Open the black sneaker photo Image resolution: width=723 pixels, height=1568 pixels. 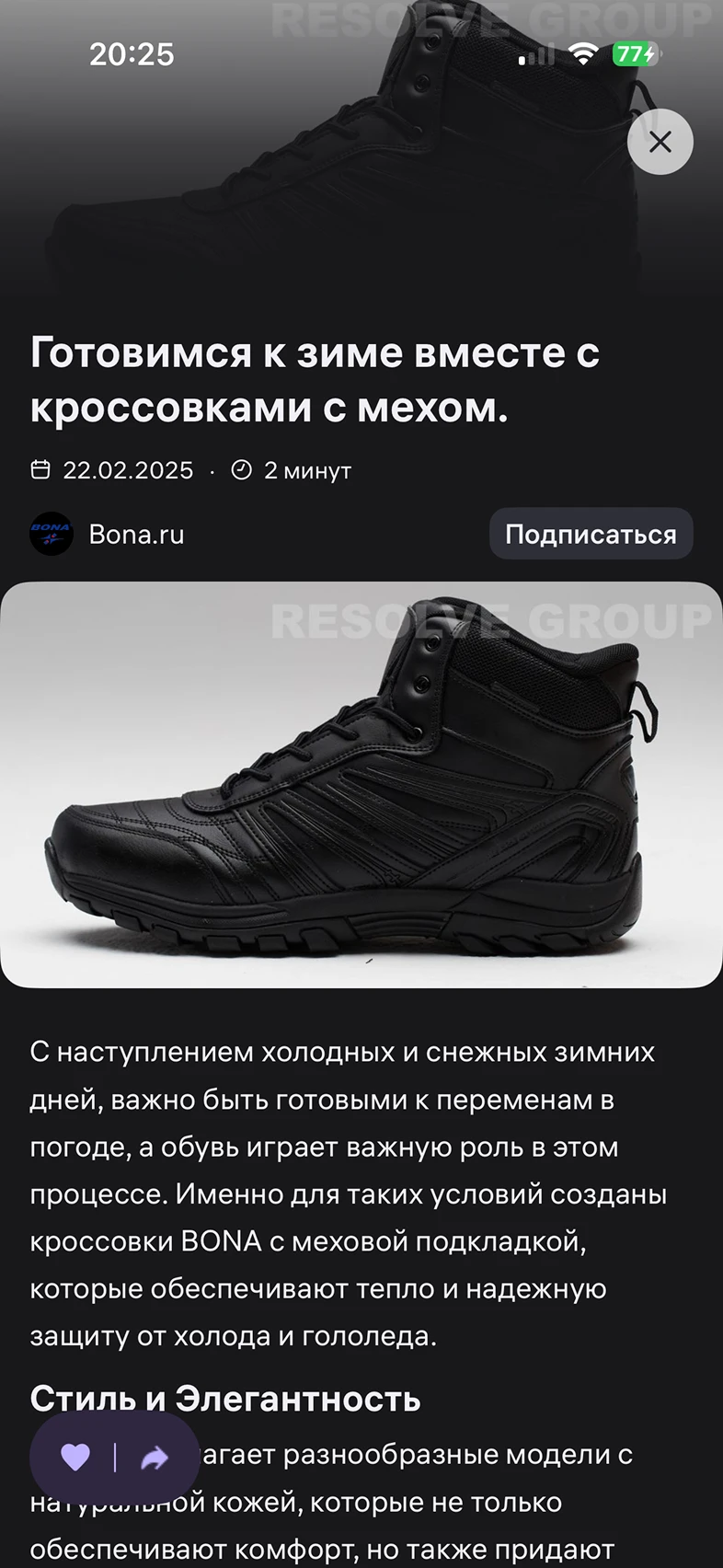pyautogui.click(x=361, y=784)
